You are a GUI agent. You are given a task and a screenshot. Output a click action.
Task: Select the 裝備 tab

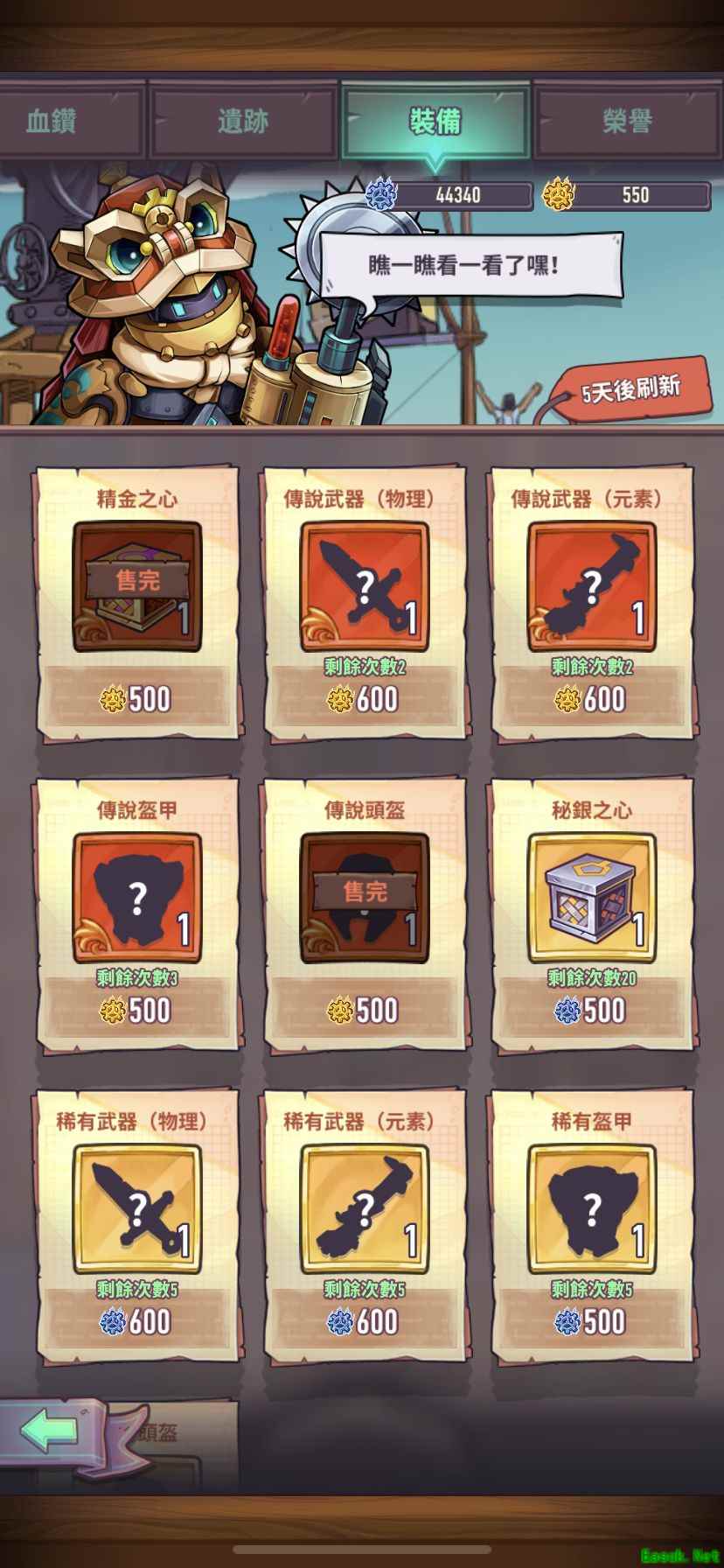click(435, 121)
